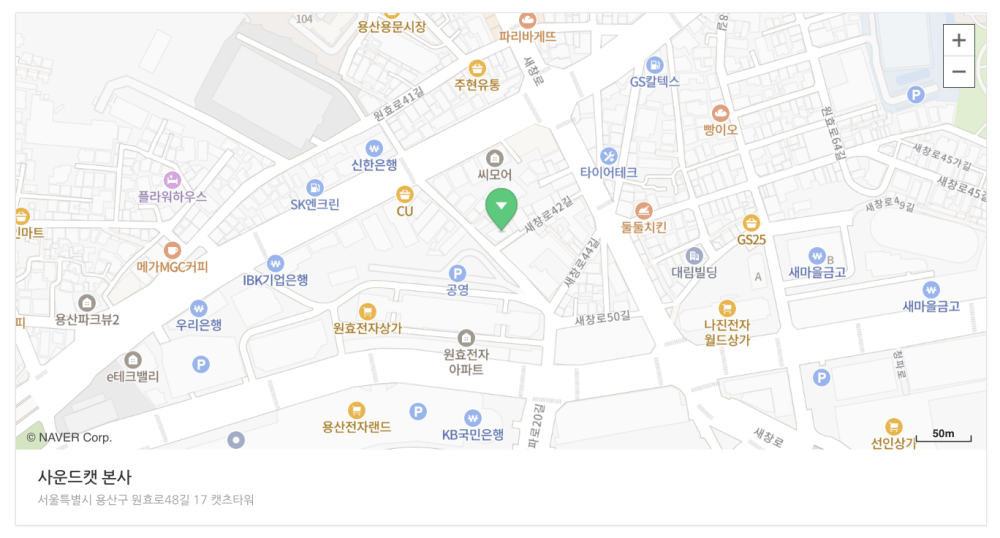The width and height of the screenshot is (1000, 538).
Task: Zoom in on the map
Action: [958, 40]
